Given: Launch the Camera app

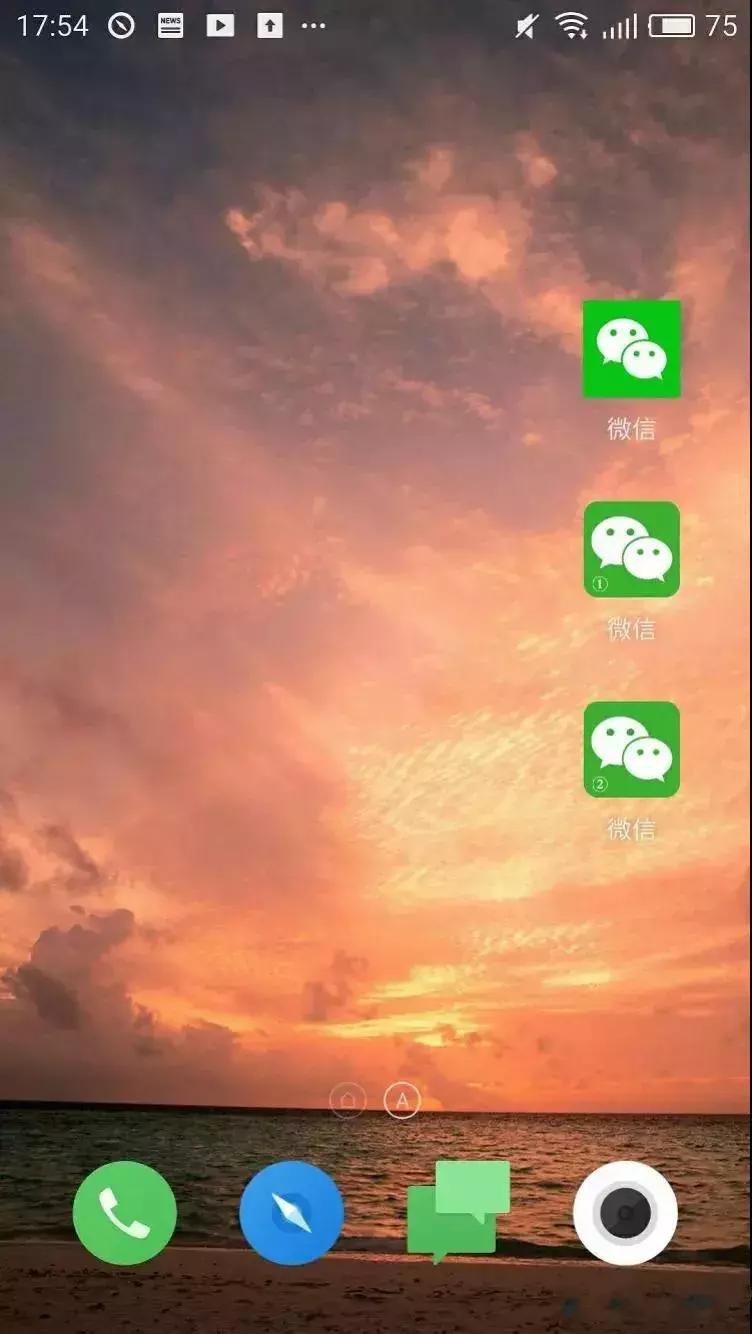Looking at the screenshot, I should 625,1212.
